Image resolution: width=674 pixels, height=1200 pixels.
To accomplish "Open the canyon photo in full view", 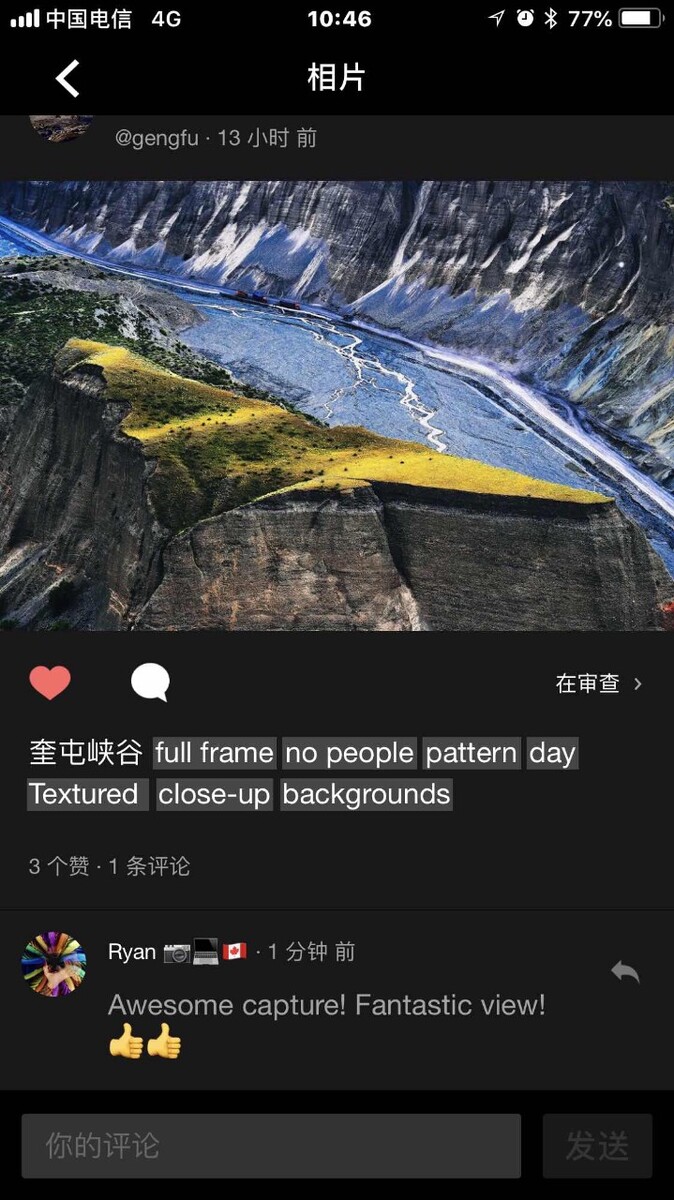I will (x=337, y=405).
